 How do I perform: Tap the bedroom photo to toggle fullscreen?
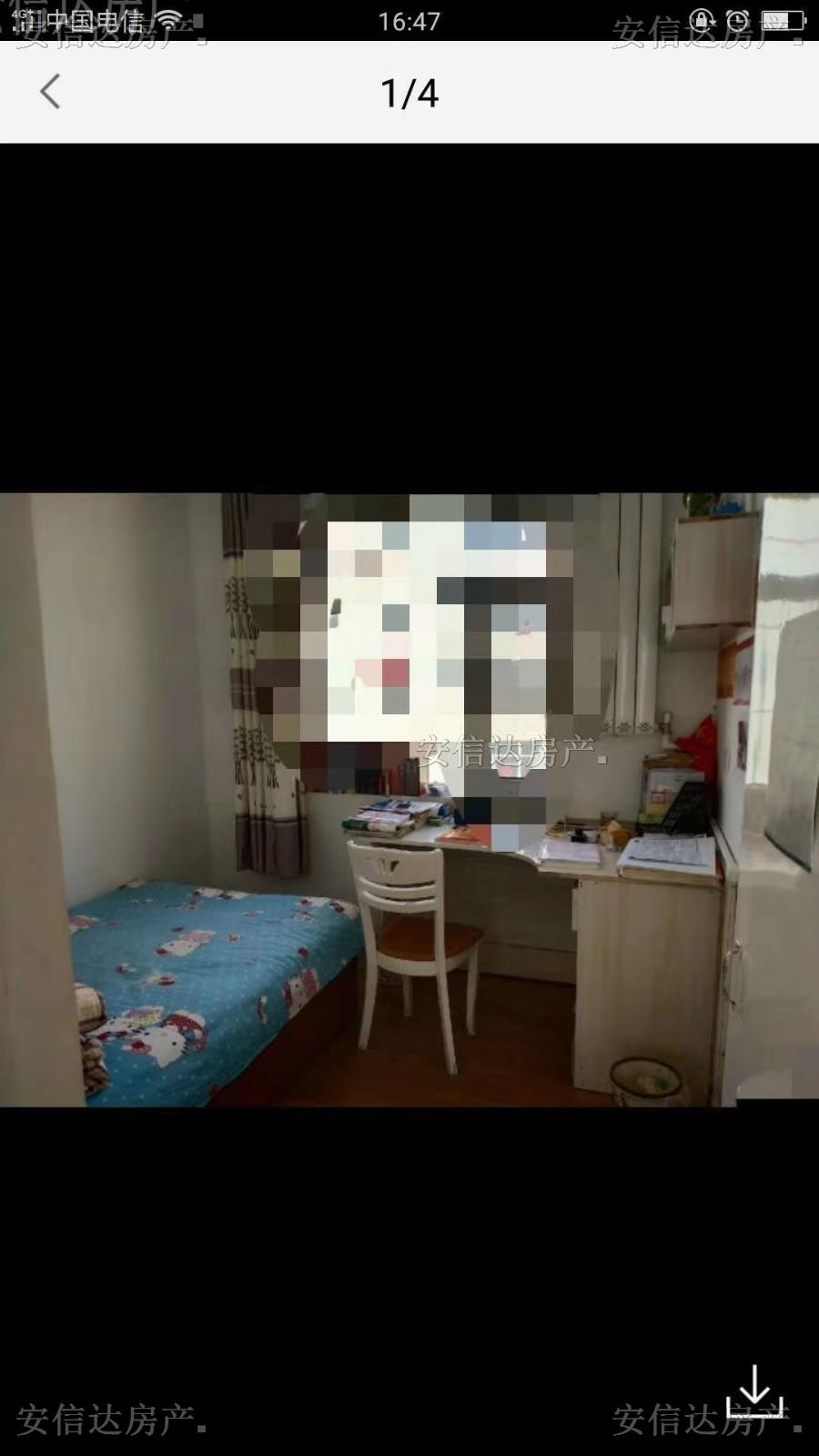[x=409, y=800]
